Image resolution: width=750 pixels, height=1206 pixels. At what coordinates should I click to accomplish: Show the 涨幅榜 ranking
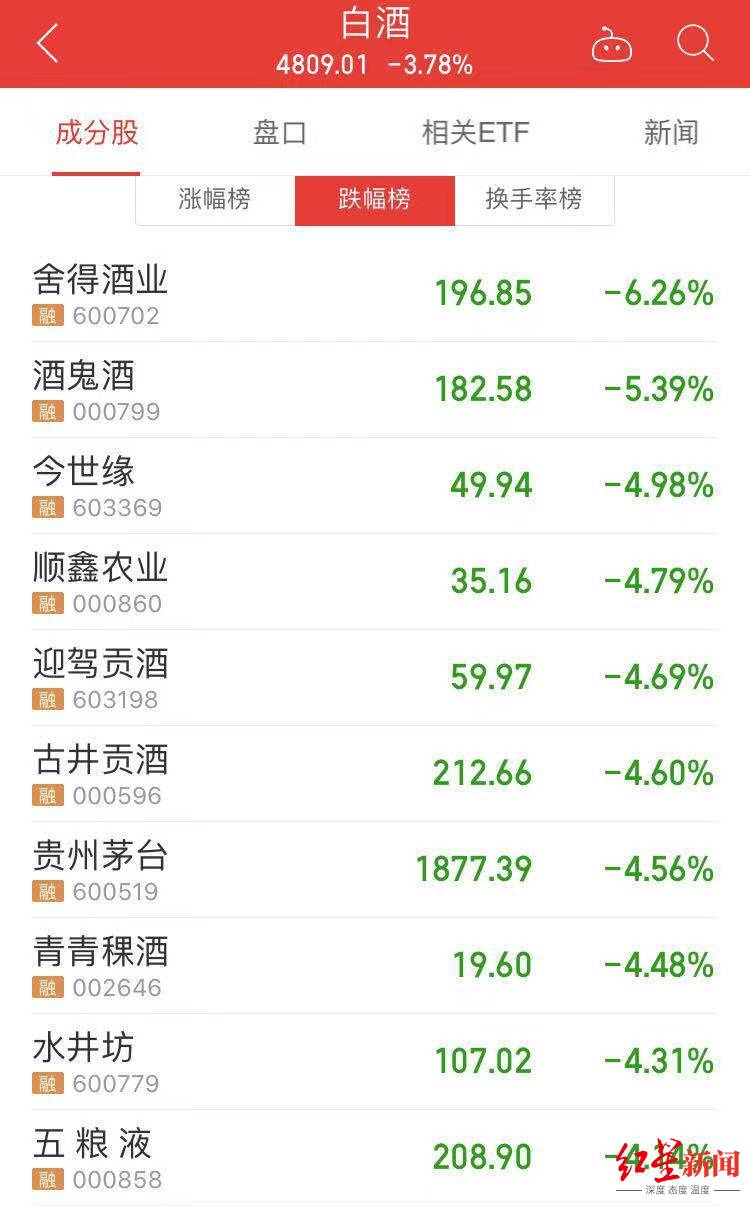215,199
